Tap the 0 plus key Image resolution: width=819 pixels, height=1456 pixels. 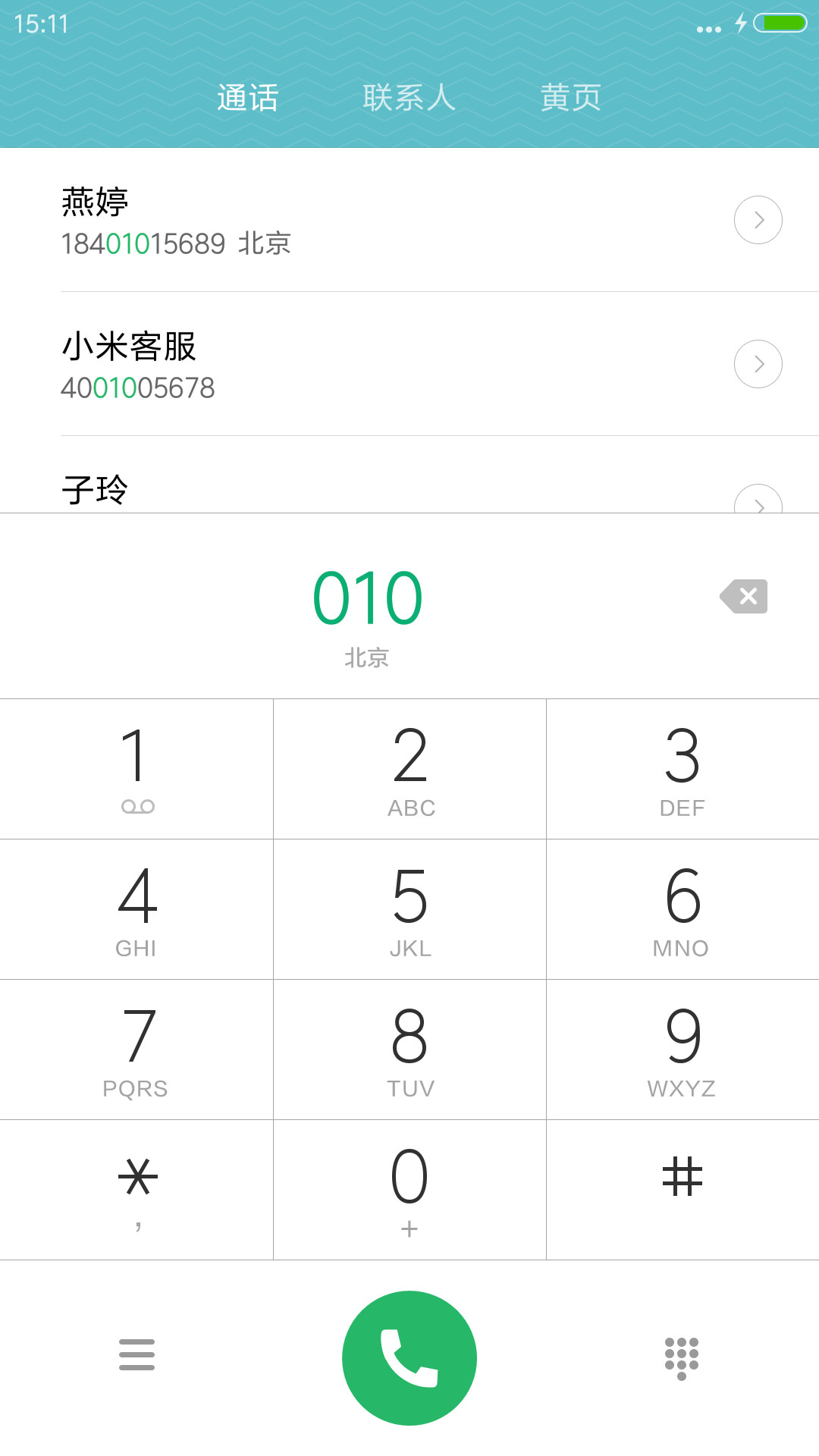(409, 1190)
